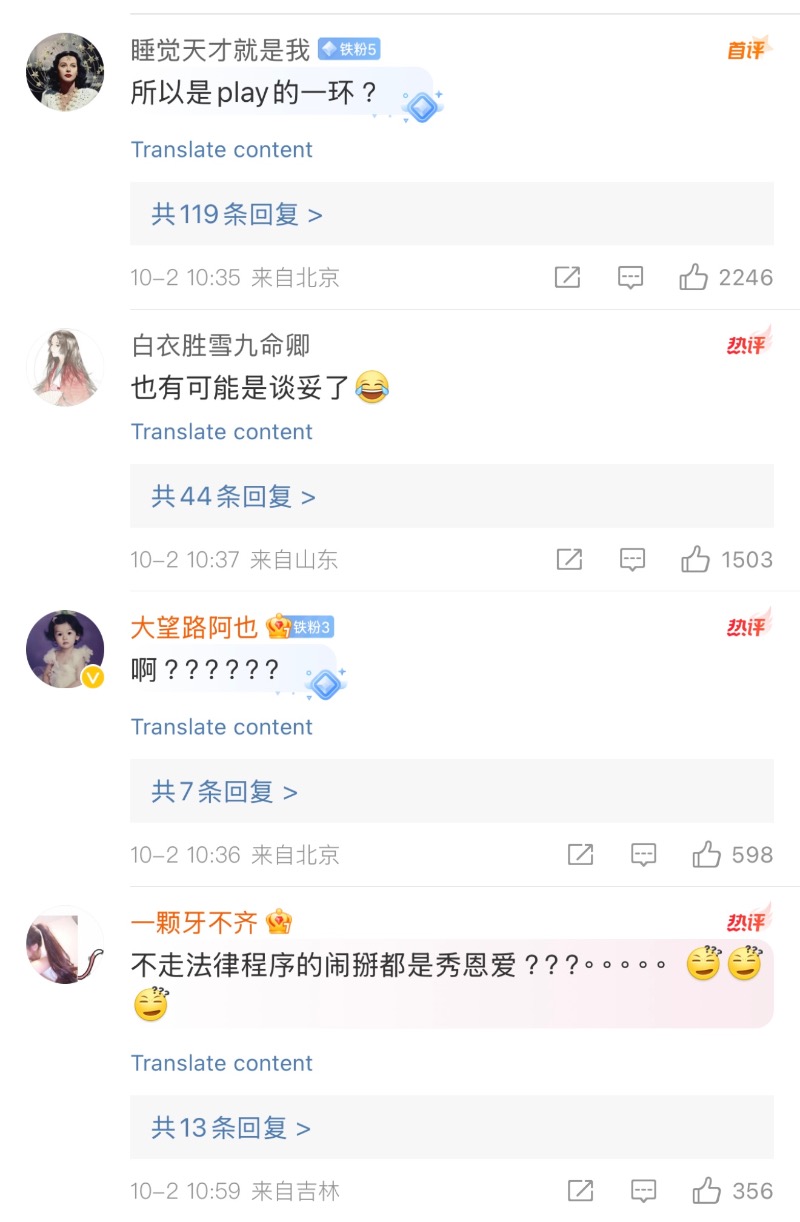Expand the 13 replies under 一颗牙不齐's comment

point(231,1128)
